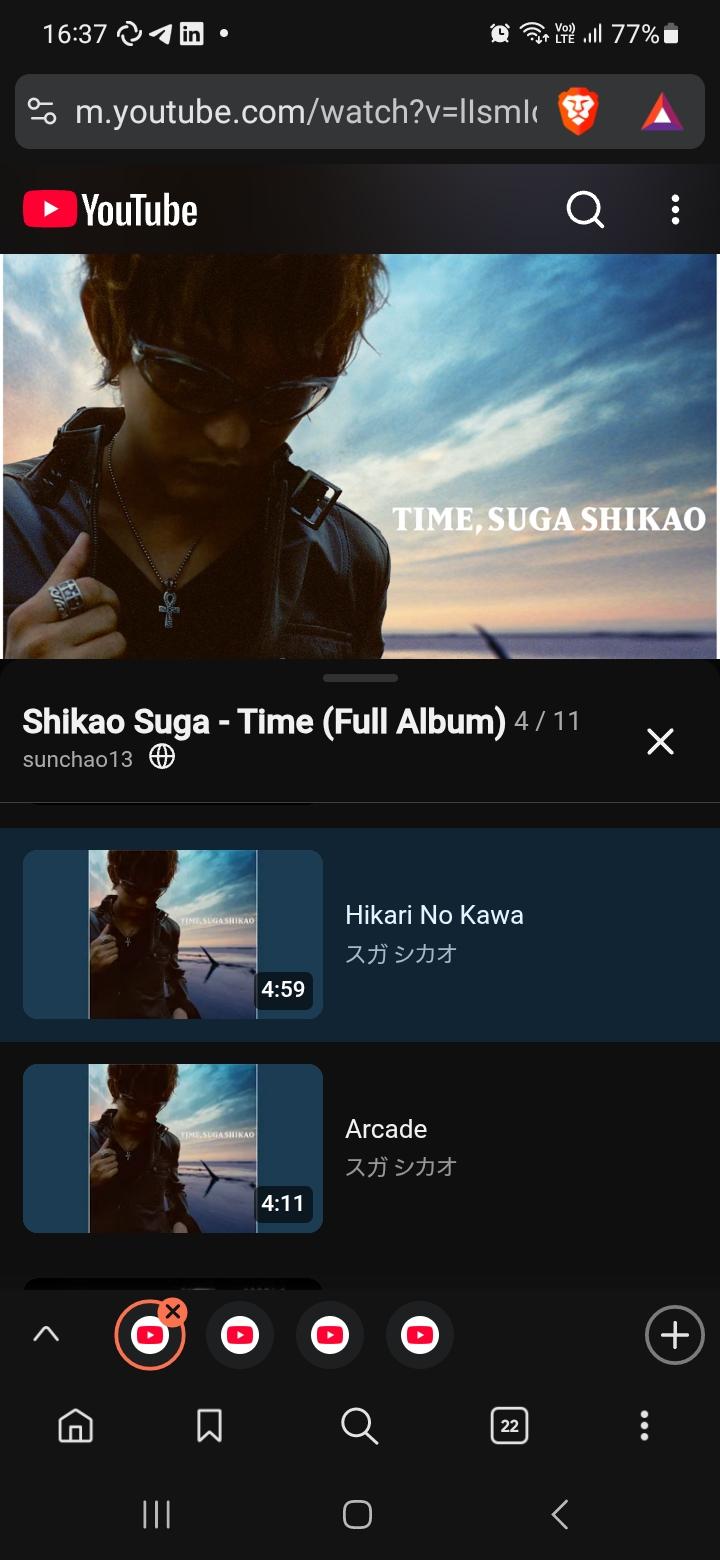Open tab switcher showing 22 tabs
Viewport: 720px width, 1560px height.
[509, 1426]
